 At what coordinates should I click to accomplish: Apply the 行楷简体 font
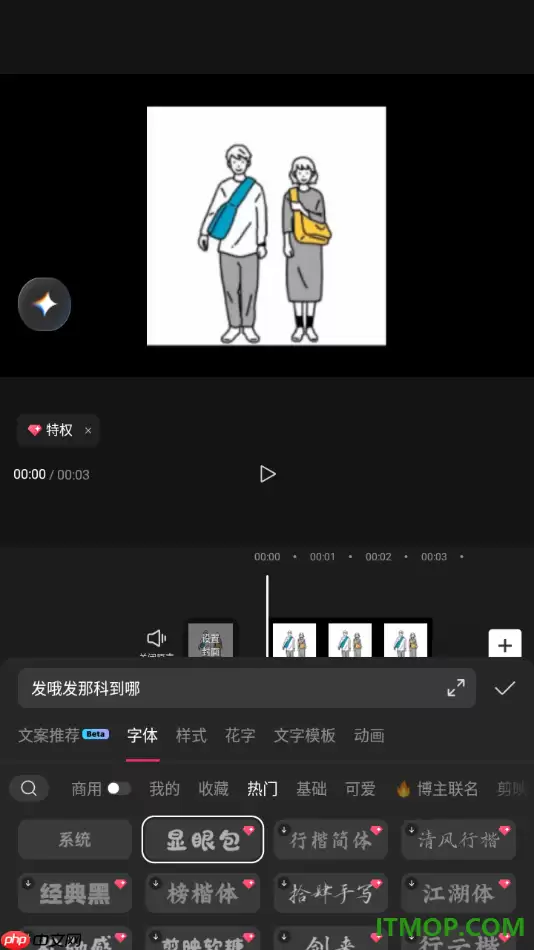click(x=330, y=839)
